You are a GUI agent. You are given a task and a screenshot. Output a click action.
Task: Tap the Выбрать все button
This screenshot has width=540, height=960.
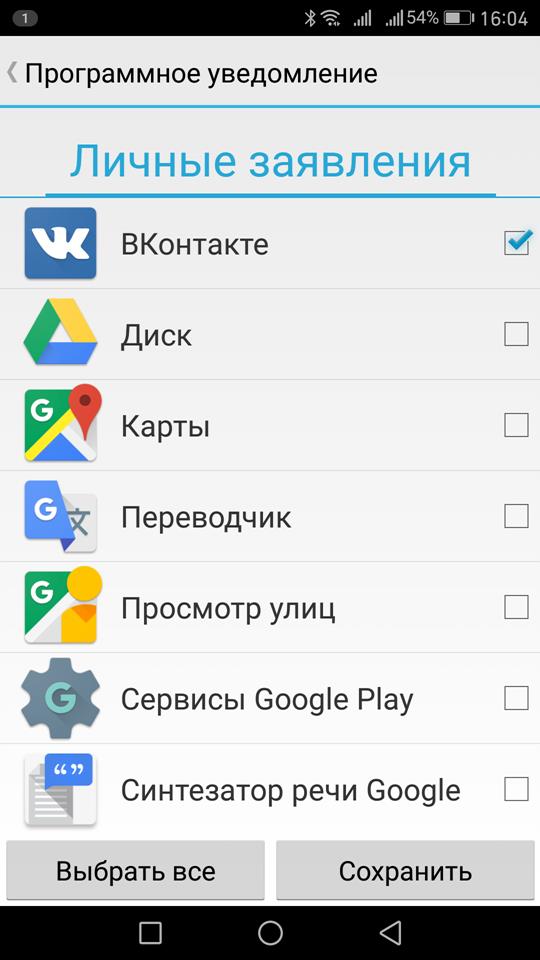(x=135, y=870)
